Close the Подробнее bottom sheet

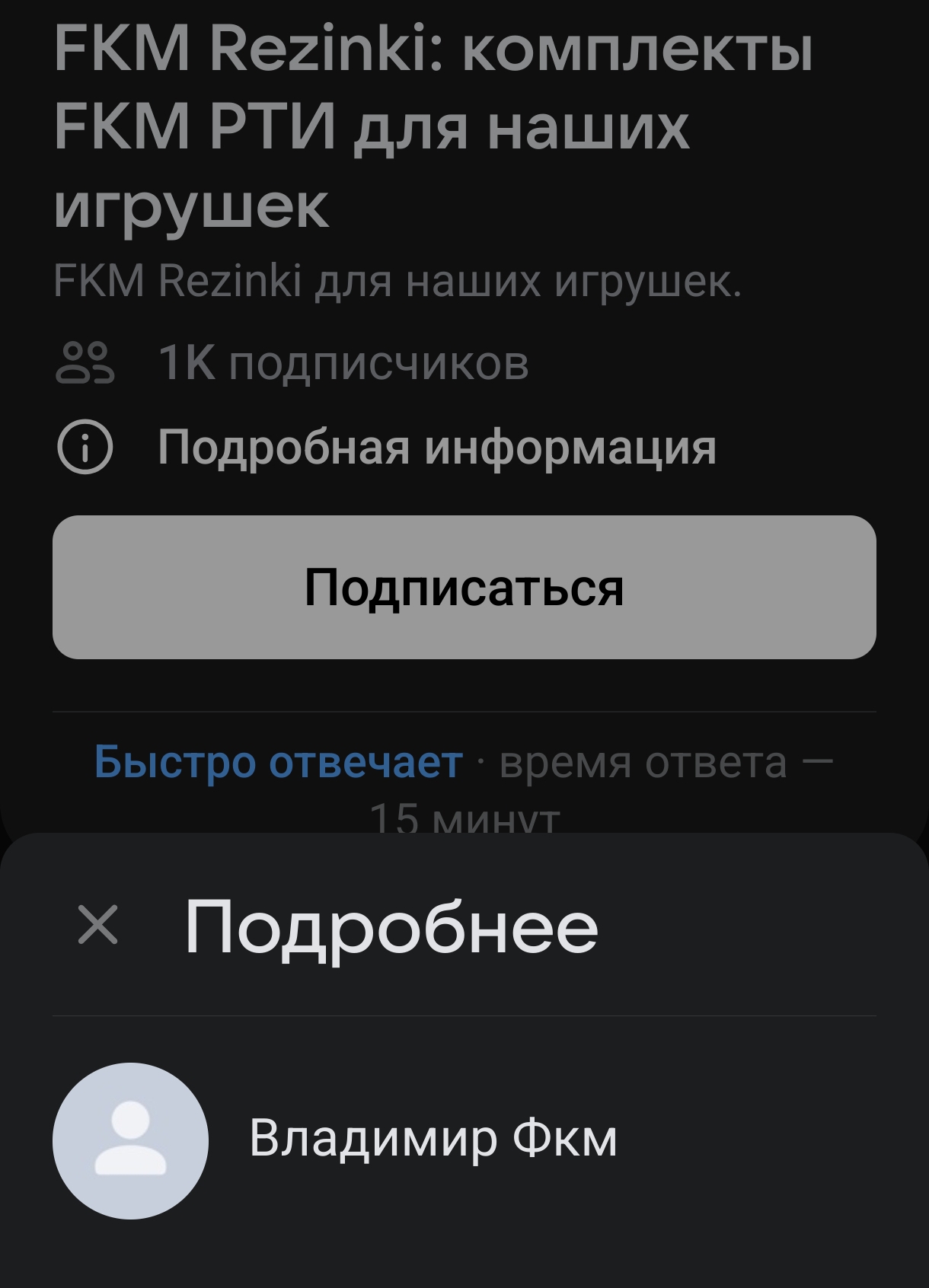[98, 925]
